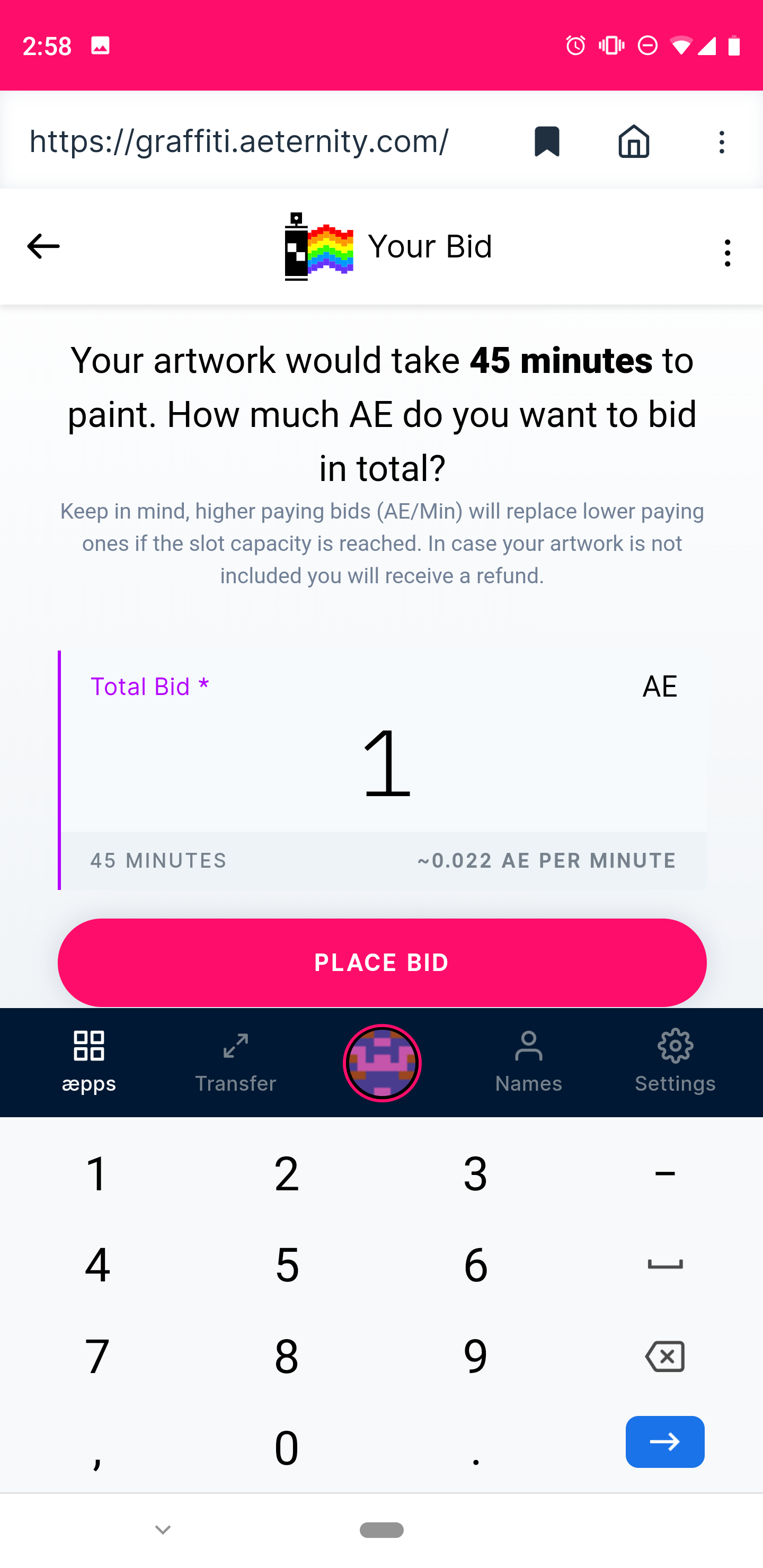Switch to the Transfer tab
763x1568 pixels.
[236, 1062]
